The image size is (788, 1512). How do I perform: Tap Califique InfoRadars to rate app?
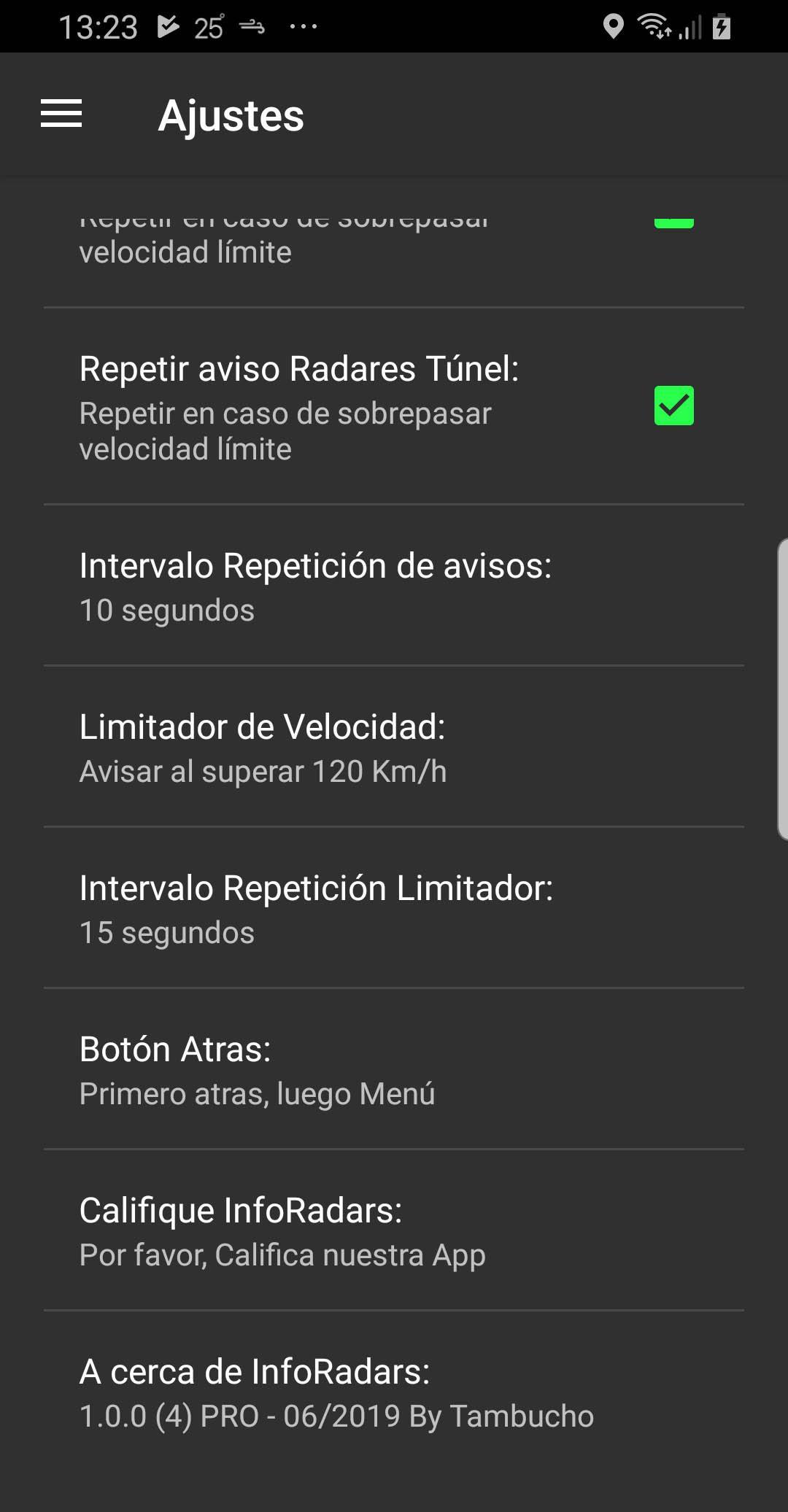click(394, 1230)
